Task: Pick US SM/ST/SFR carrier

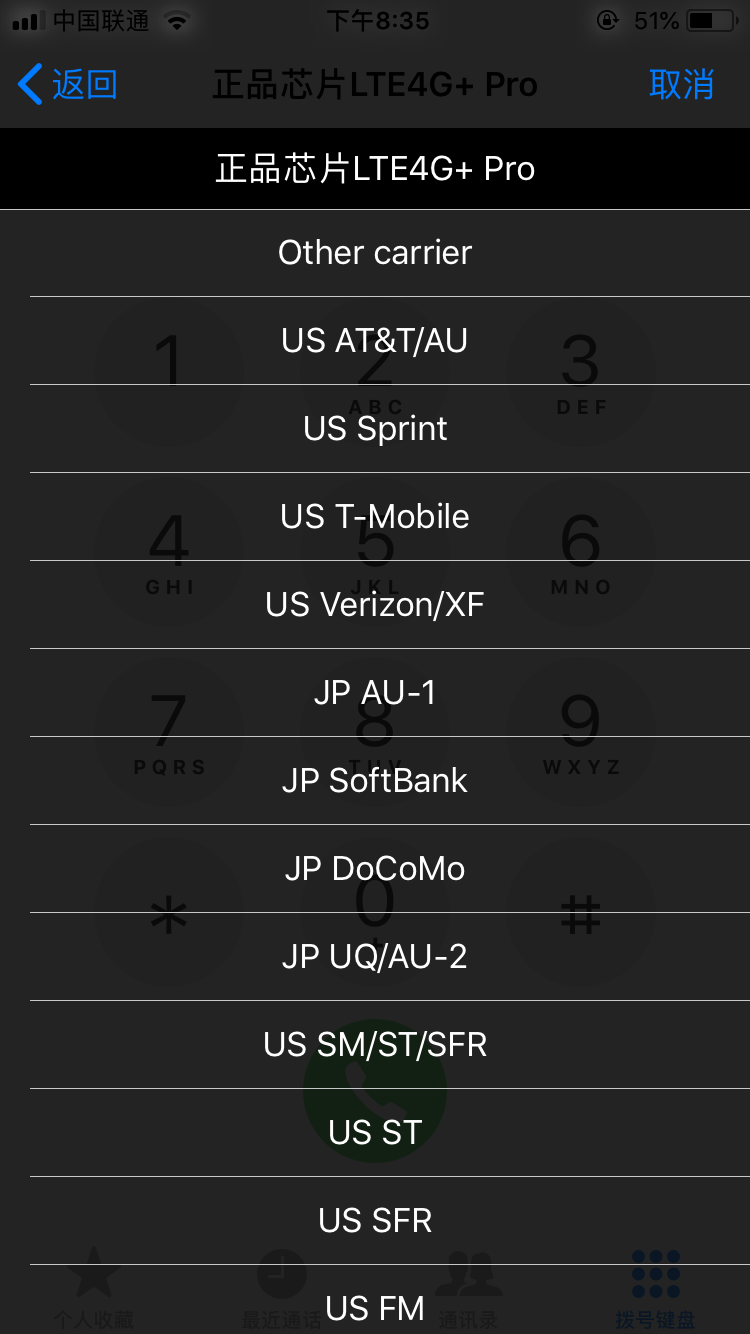Action: [375, 1045]
